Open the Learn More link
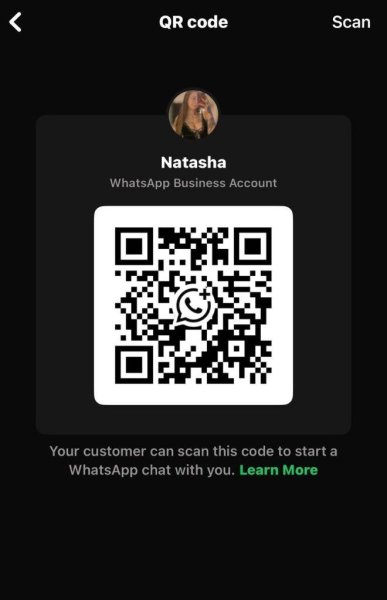The width and height of the screenshot is (387, 600). coord(278,470)
